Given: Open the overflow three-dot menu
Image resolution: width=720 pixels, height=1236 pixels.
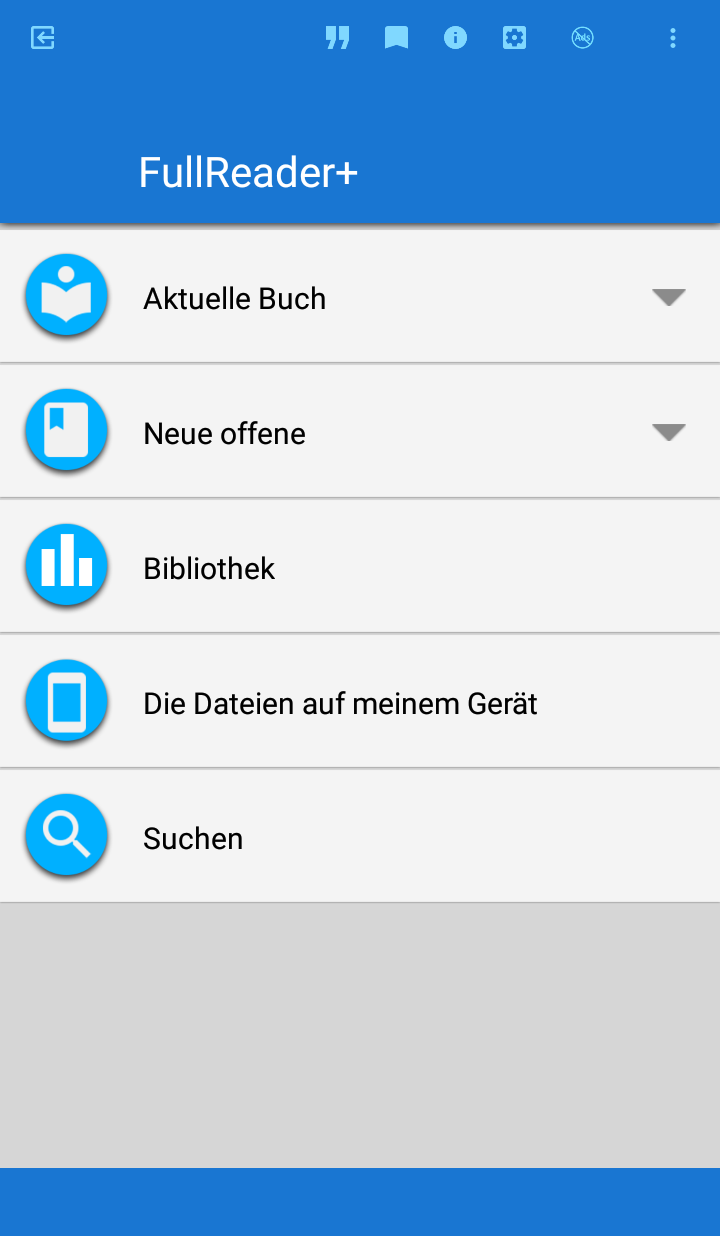Looking at the screenshot, I should [673, 37].
